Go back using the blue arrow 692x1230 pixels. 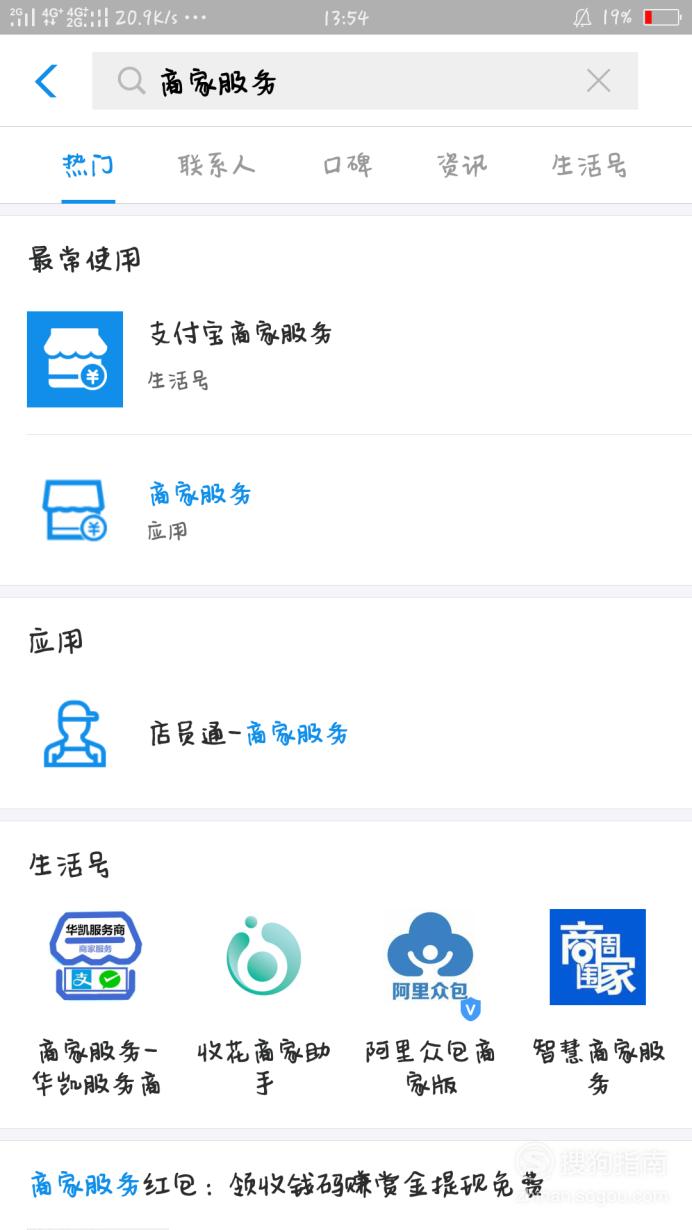[46, 81]
